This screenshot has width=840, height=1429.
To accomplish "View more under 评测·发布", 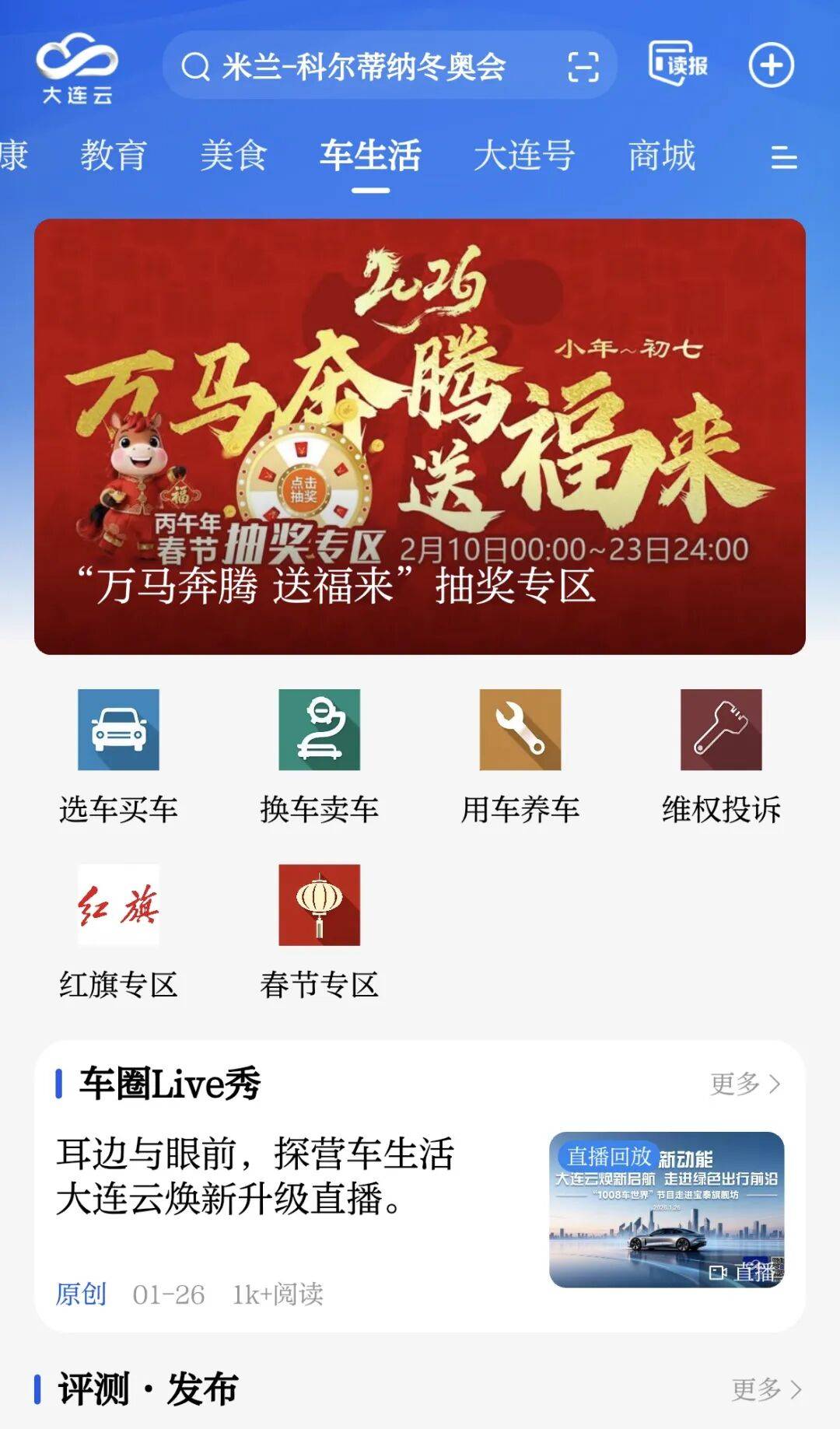I will [765, 1389].
